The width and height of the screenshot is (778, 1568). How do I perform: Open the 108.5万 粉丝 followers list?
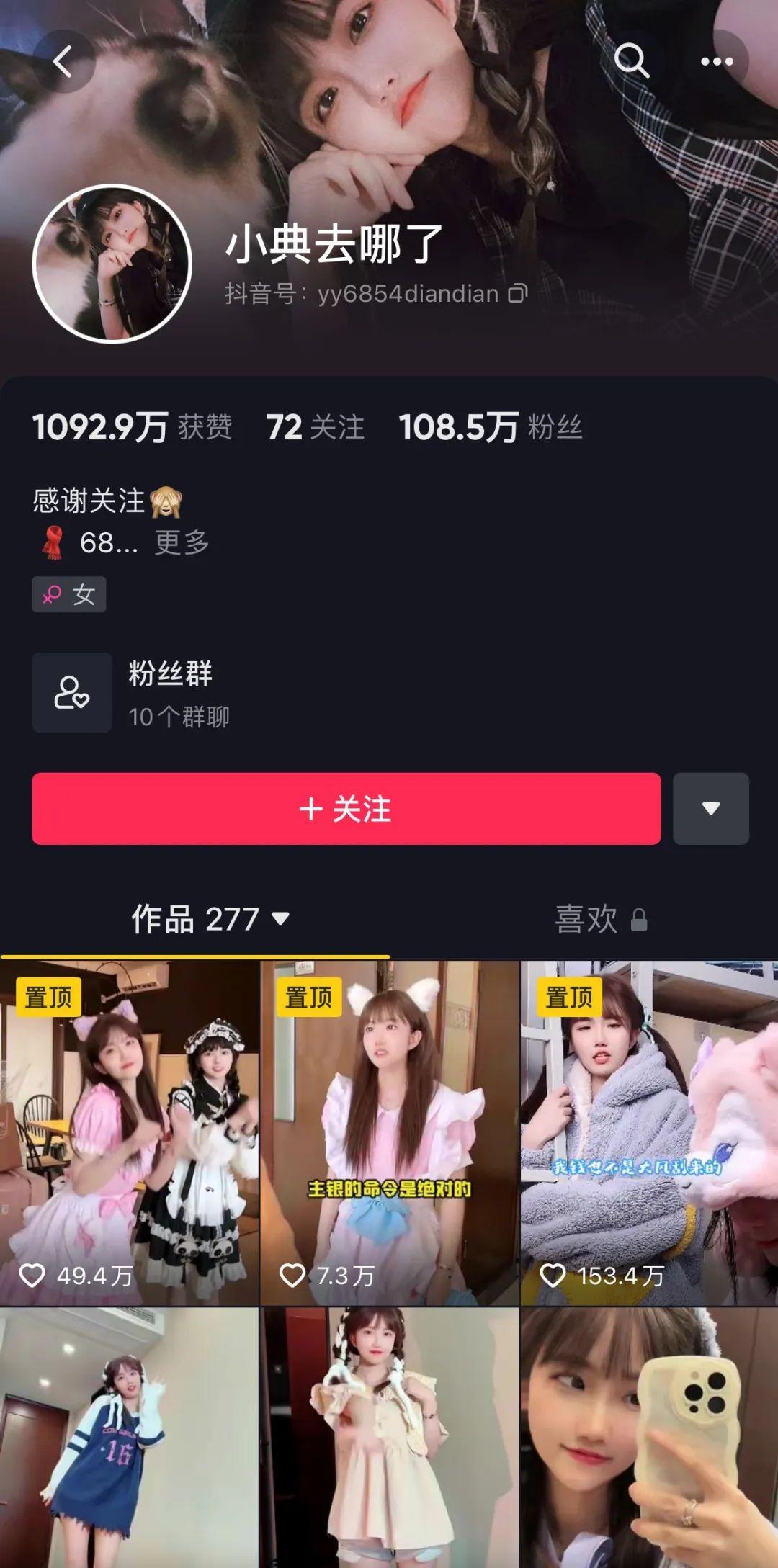pos(491,427)
